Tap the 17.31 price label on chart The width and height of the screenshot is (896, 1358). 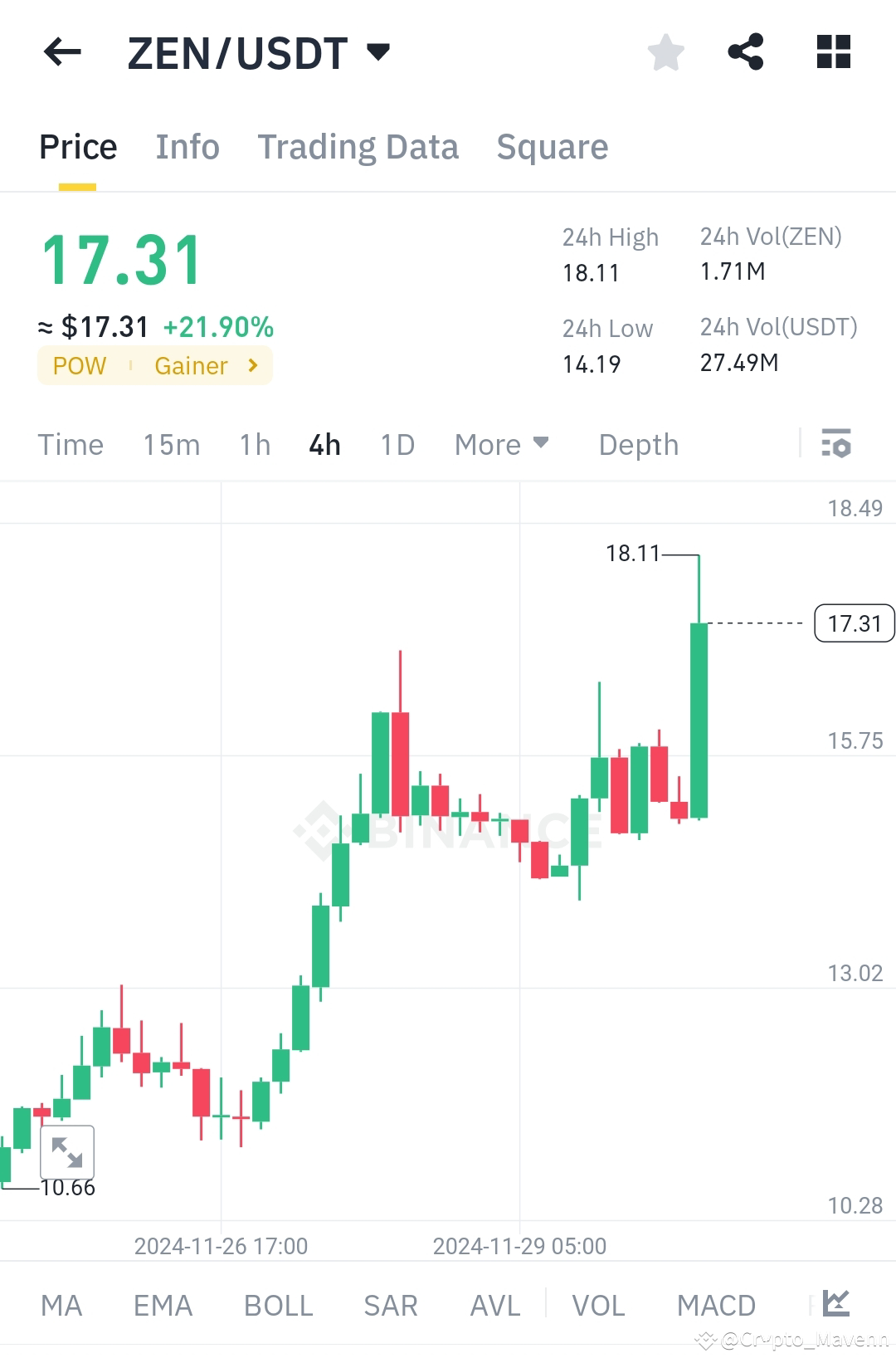point(855,623)
